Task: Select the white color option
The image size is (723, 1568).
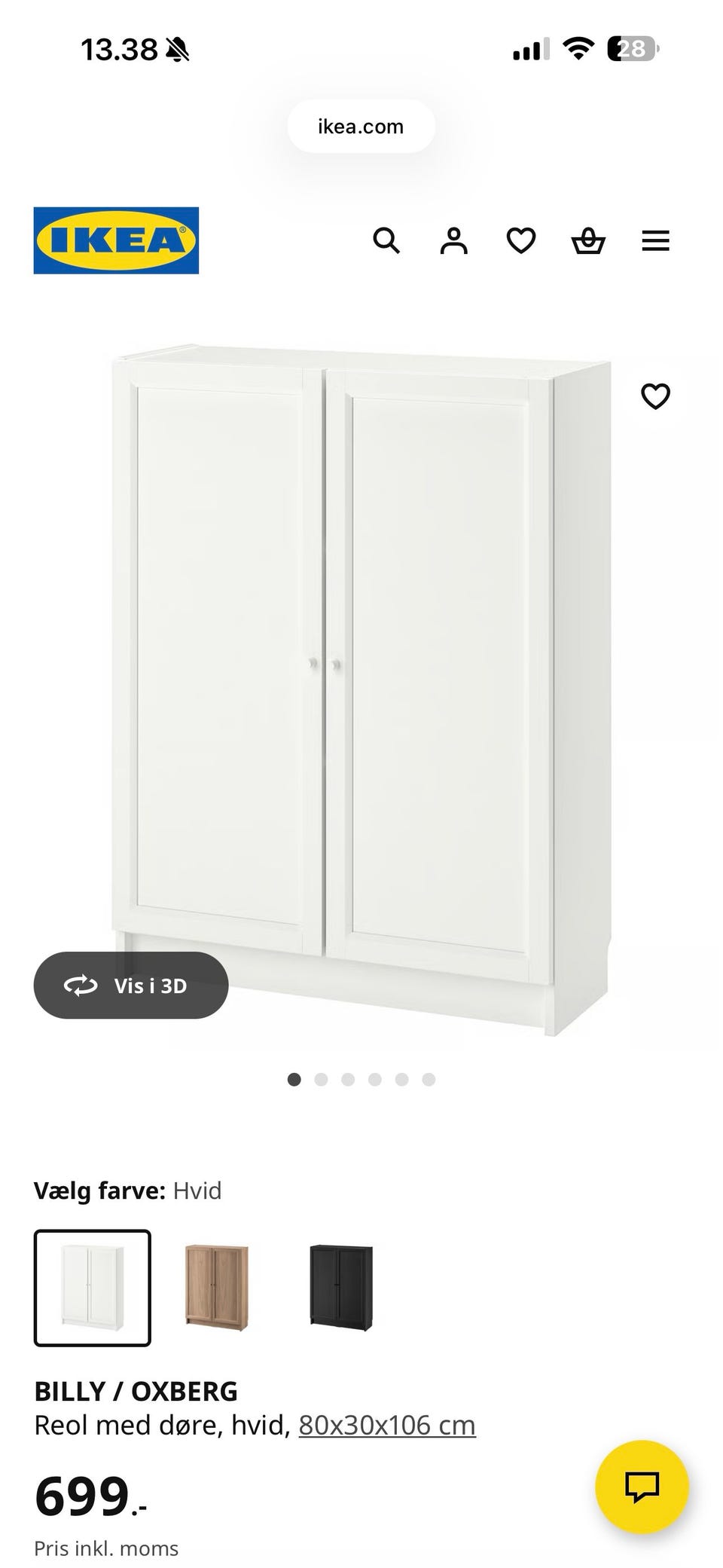Action: click(x=92, y=1288)
